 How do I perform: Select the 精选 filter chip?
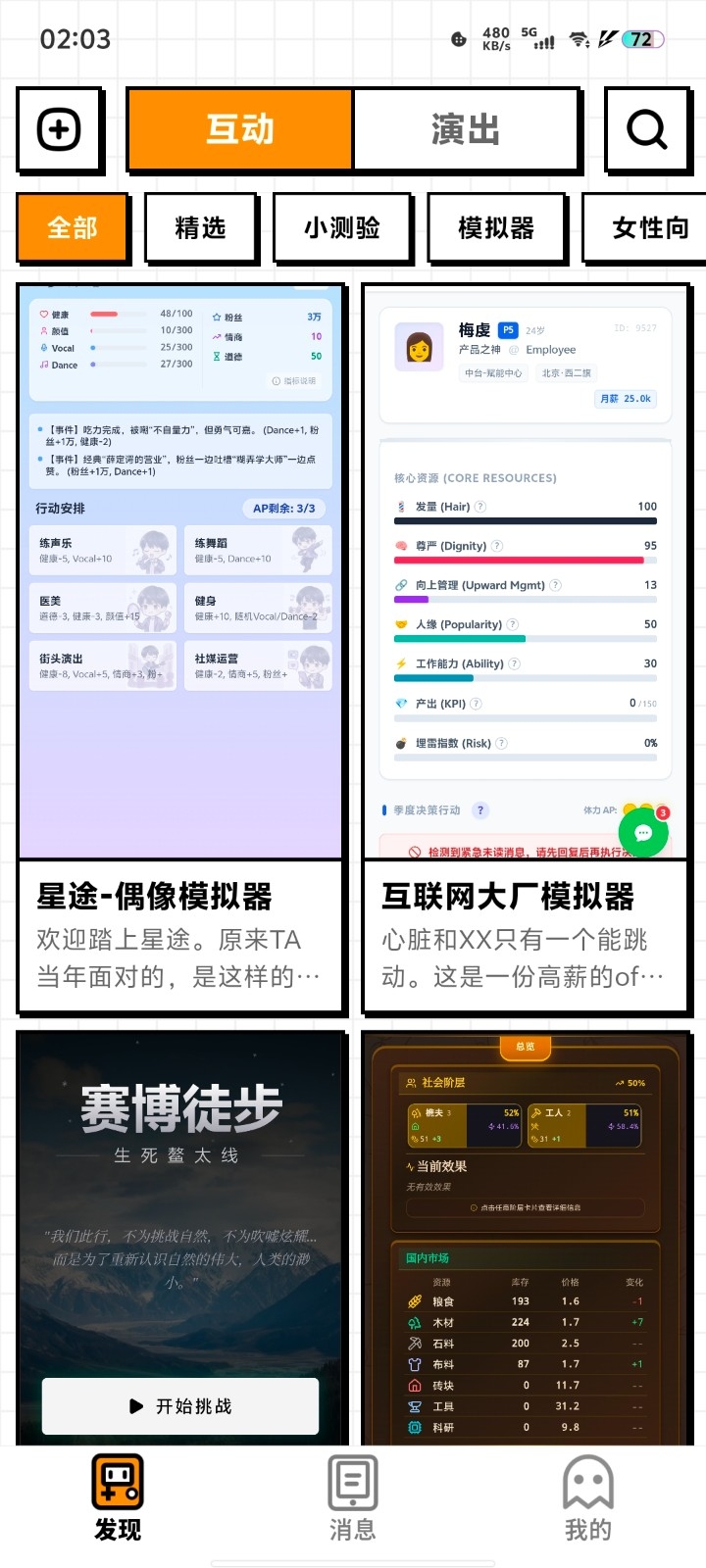point(201,227)
